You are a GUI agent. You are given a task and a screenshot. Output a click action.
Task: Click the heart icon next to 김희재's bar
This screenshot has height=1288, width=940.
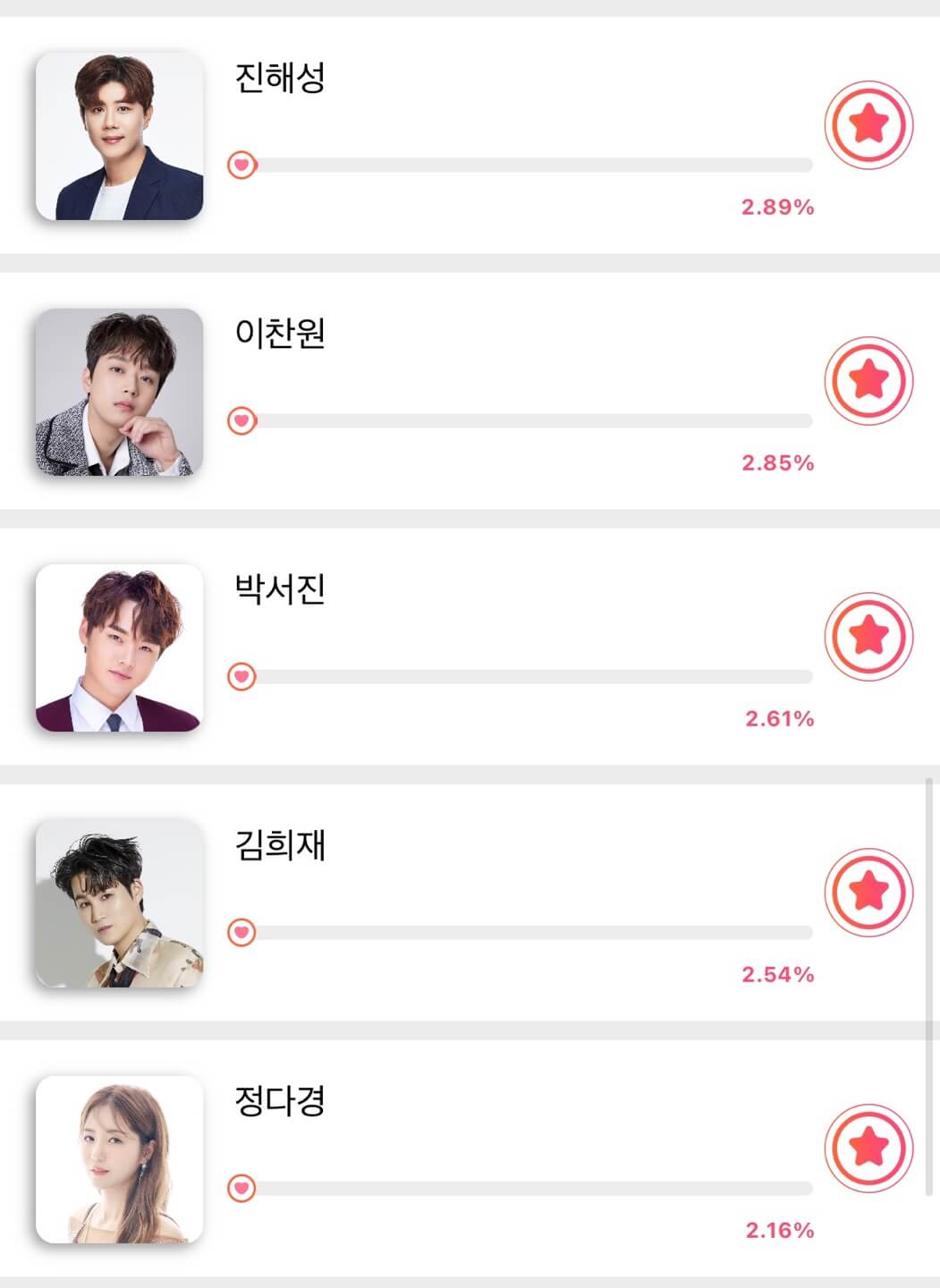(x=243, y=930)
